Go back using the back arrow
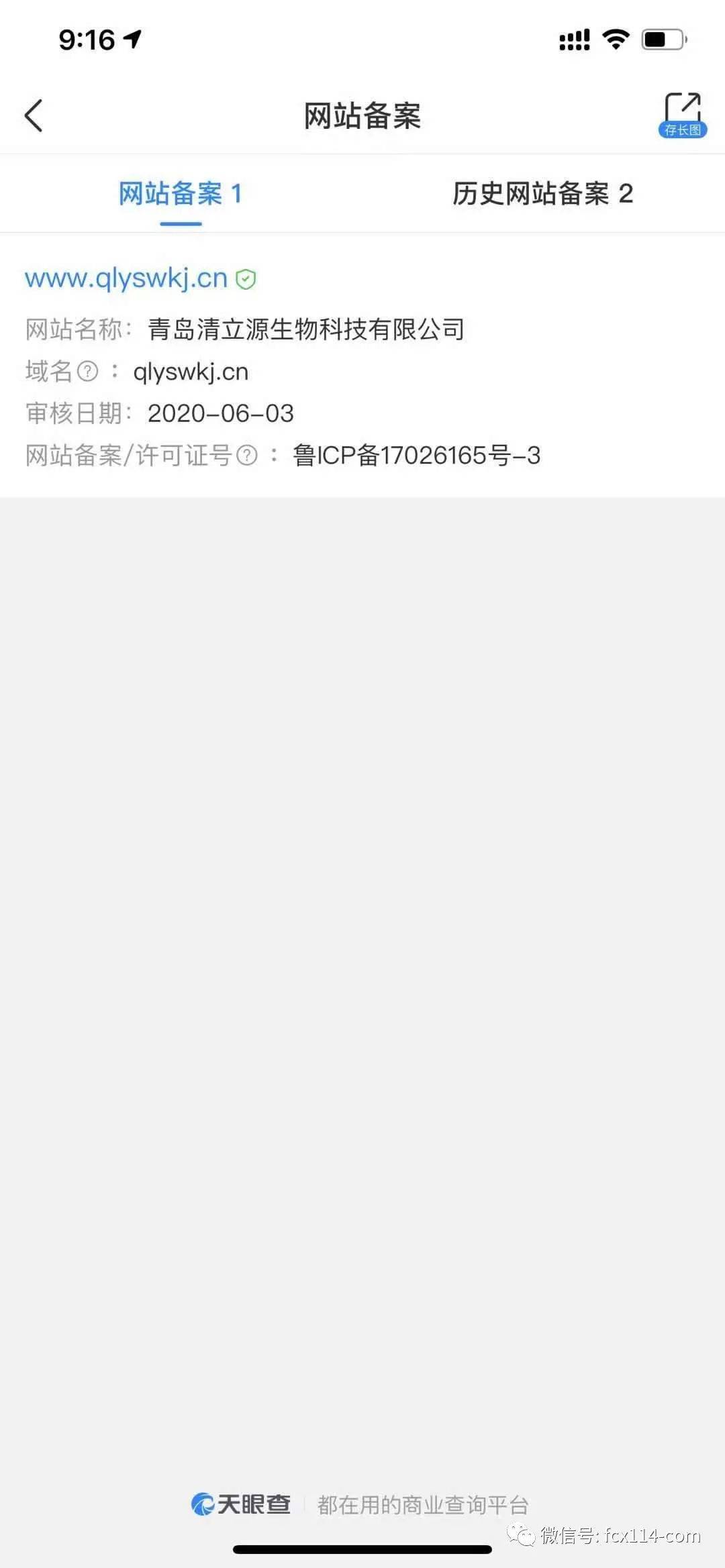This screenshot has height=1568, width=725. [x=34, y=115]
